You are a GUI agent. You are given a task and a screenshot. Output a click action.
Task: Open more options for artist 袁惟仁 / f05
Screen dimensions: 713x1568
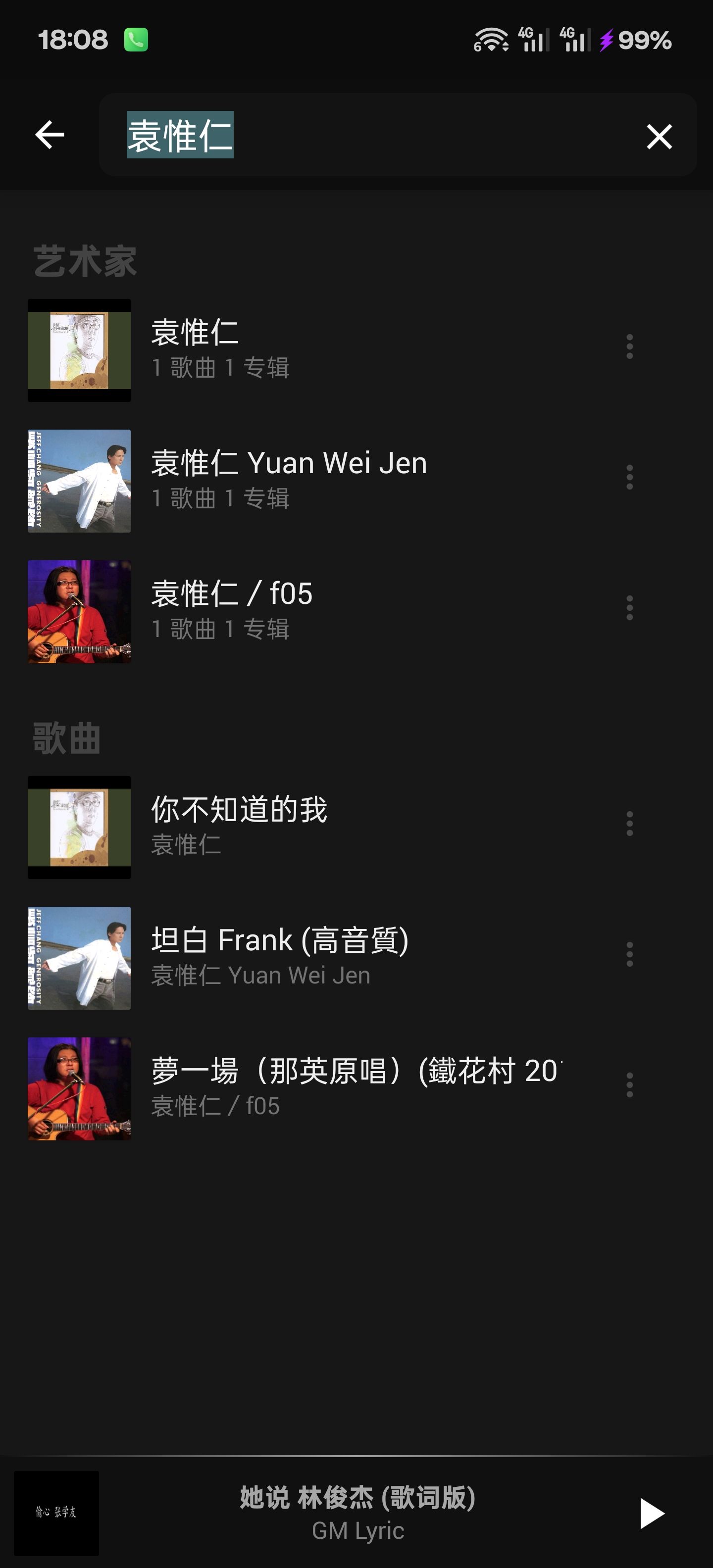(x=630, y=608)
